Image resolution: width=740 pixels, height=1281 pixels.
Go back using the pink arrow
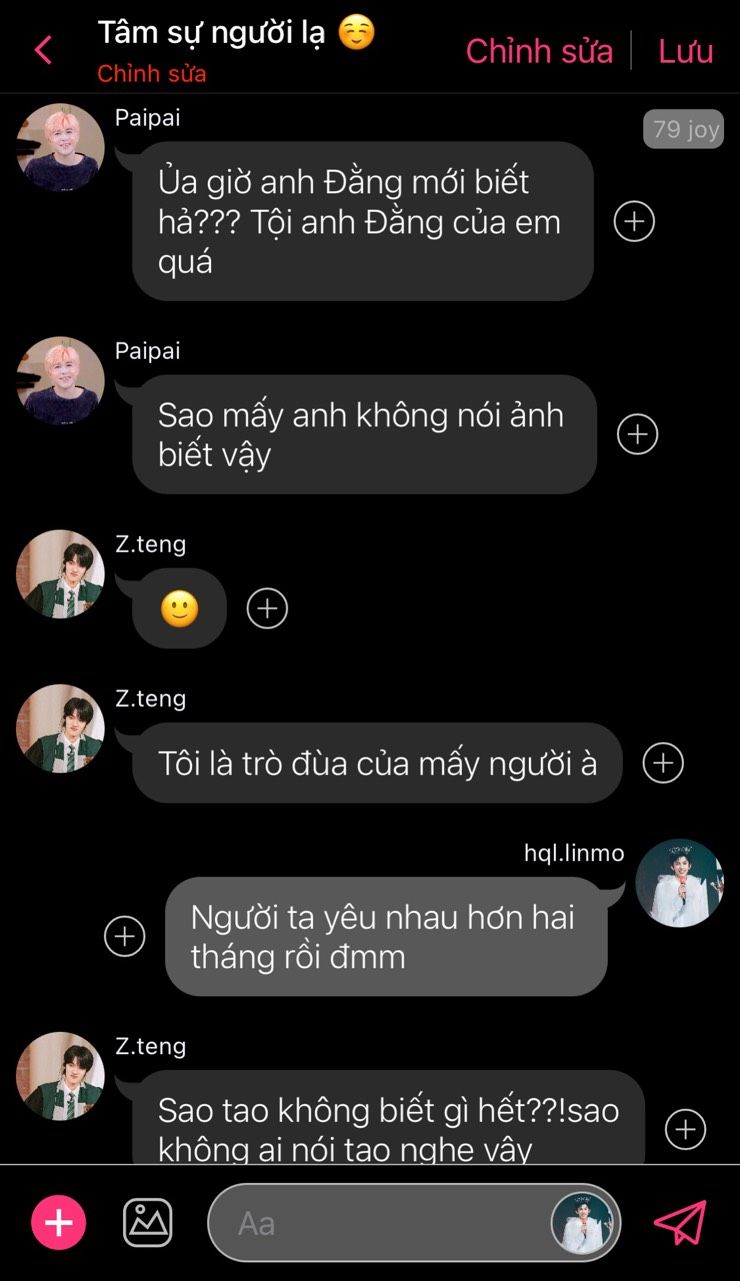(x=43, y=50)
